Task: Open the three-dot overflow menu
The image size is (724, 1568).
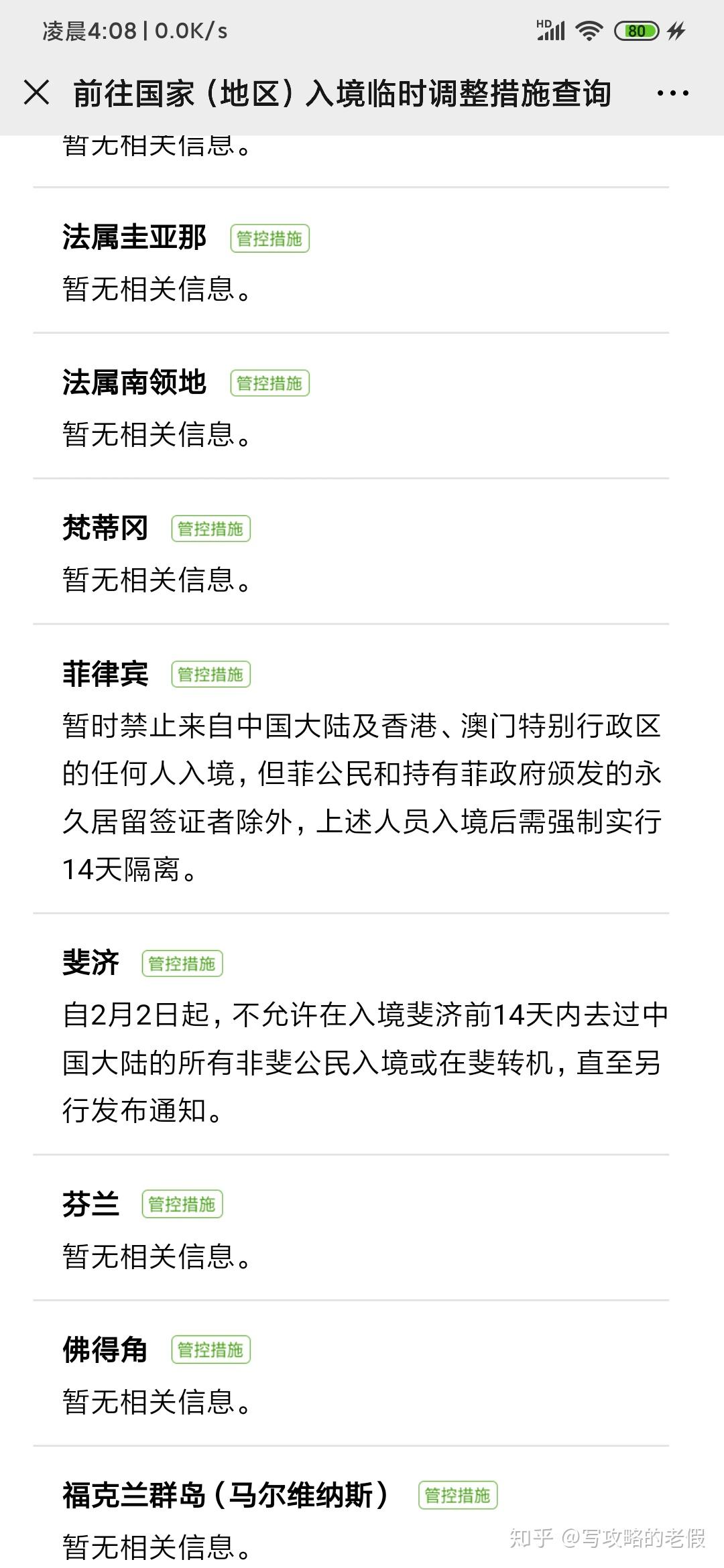Action: [672, 93]
